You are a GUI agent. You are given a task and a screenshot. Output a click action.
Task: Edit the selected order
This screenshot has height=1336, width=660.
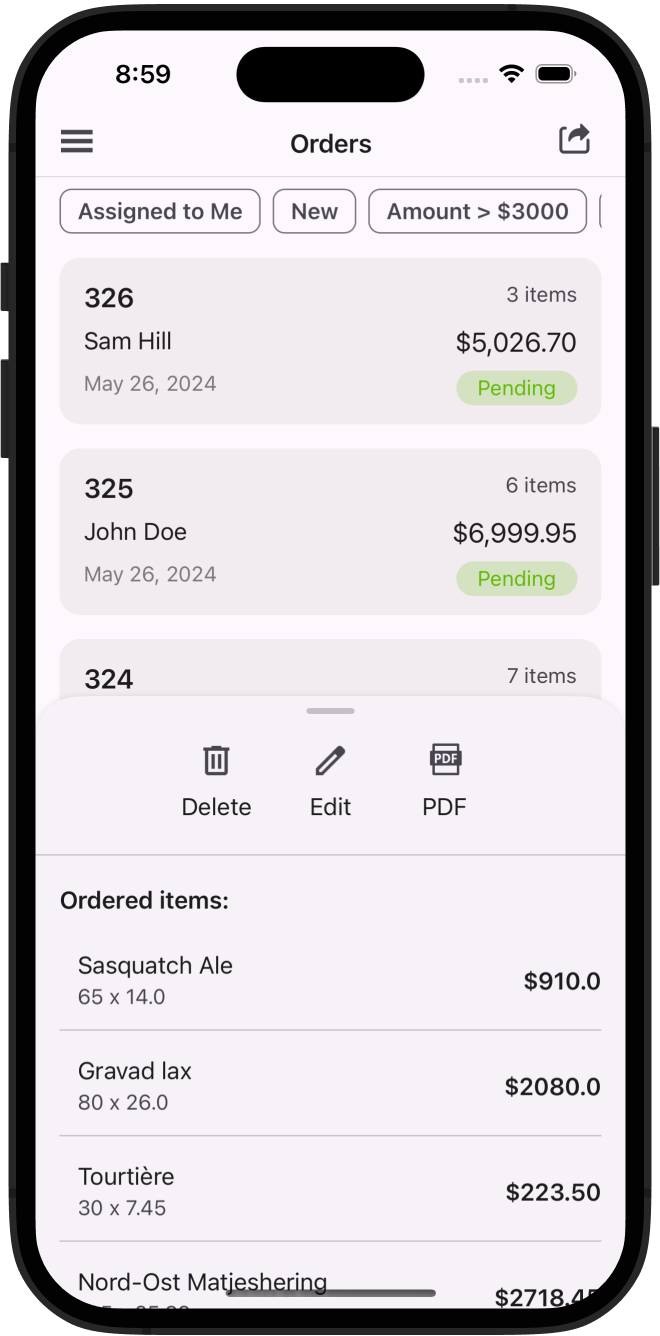(x=330, y=780)
